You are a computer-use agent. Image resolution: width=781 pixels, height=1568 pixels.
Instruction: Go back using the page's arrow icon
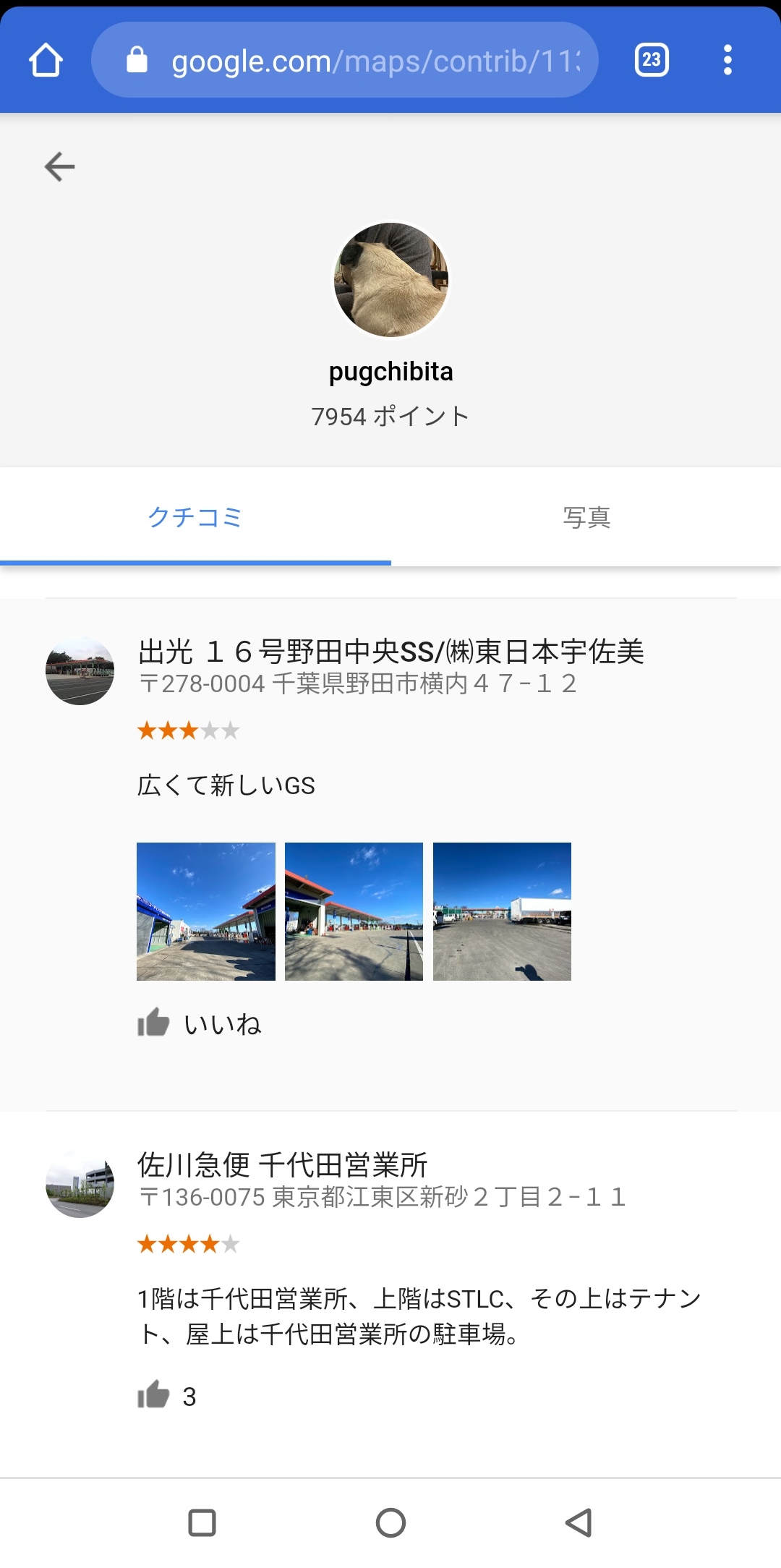tap(59, 167)
